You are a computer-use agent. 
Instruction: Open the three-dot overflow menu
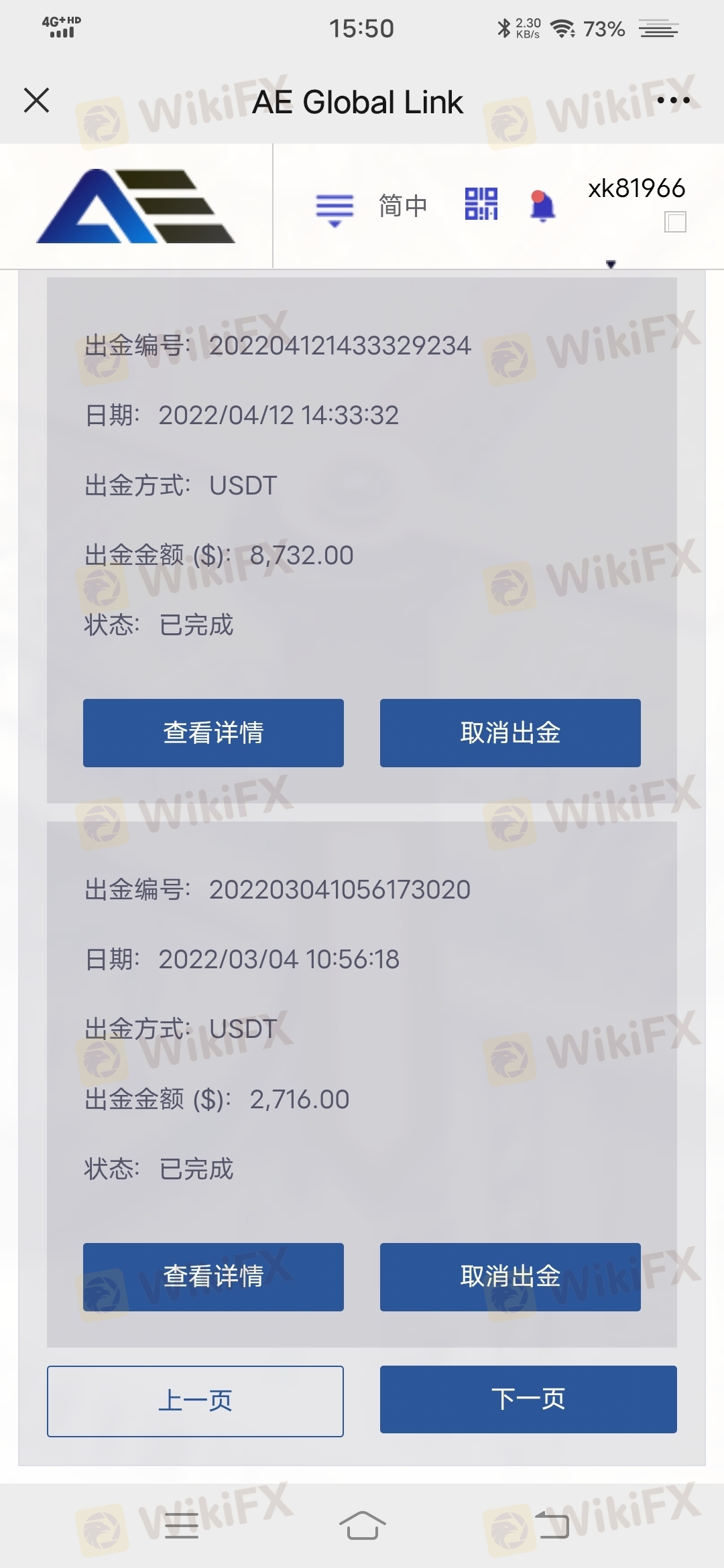click(x=673, y=101)
